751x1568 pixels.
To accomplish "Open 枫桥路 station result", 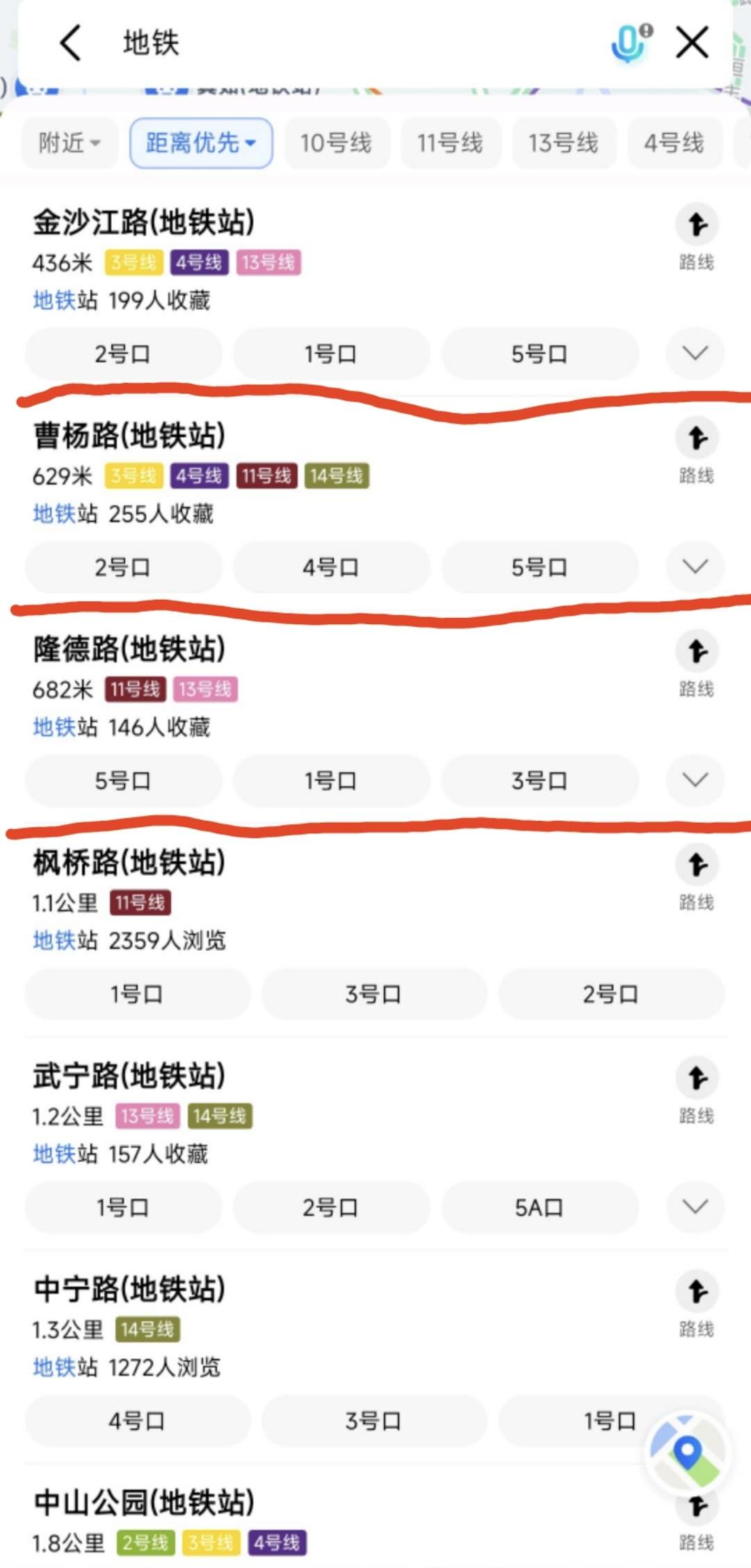I will (129, 863).
